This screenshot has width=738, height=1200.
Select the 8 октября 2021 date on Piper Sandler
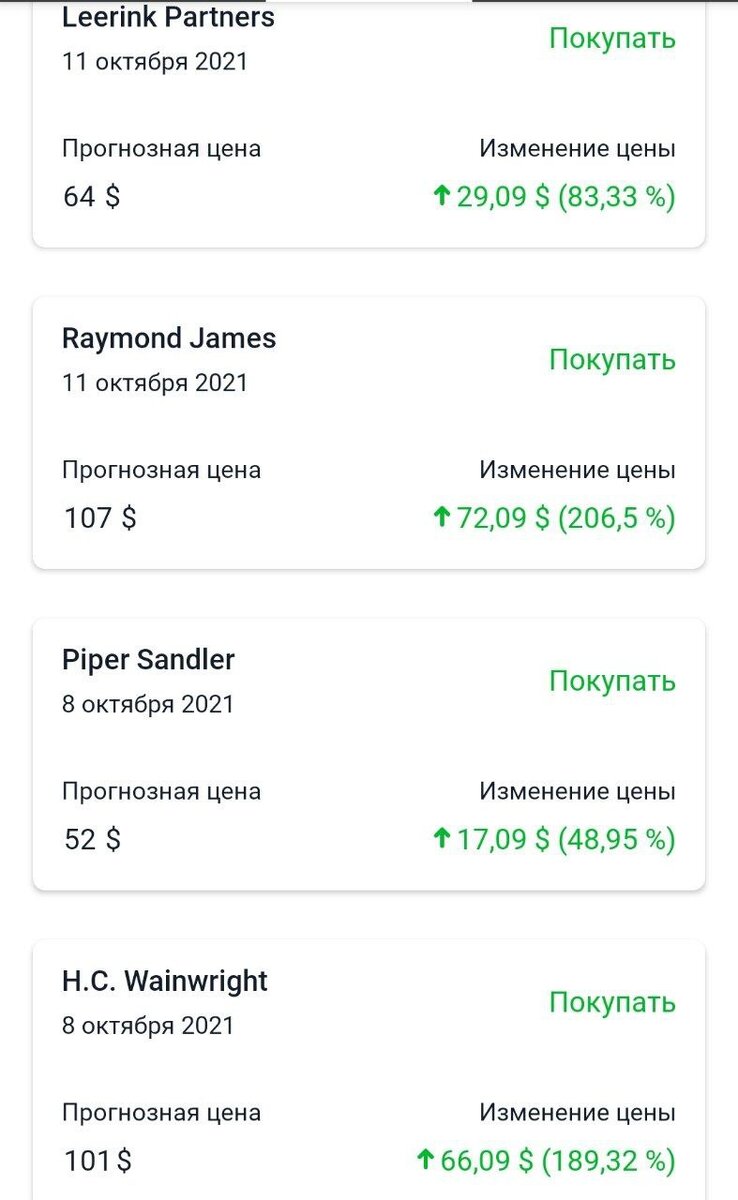tap(145, 703)
